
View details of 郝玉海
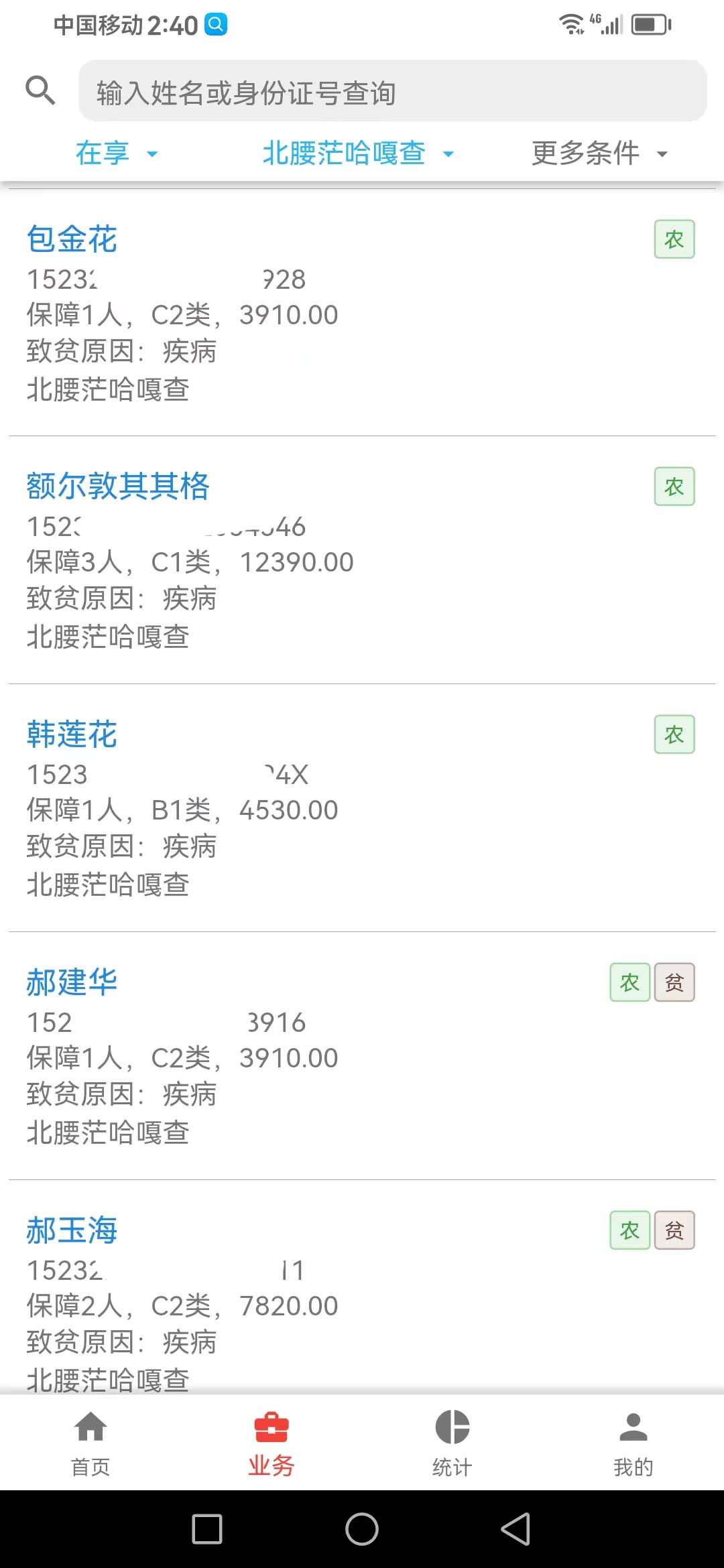click(362, 1287)
